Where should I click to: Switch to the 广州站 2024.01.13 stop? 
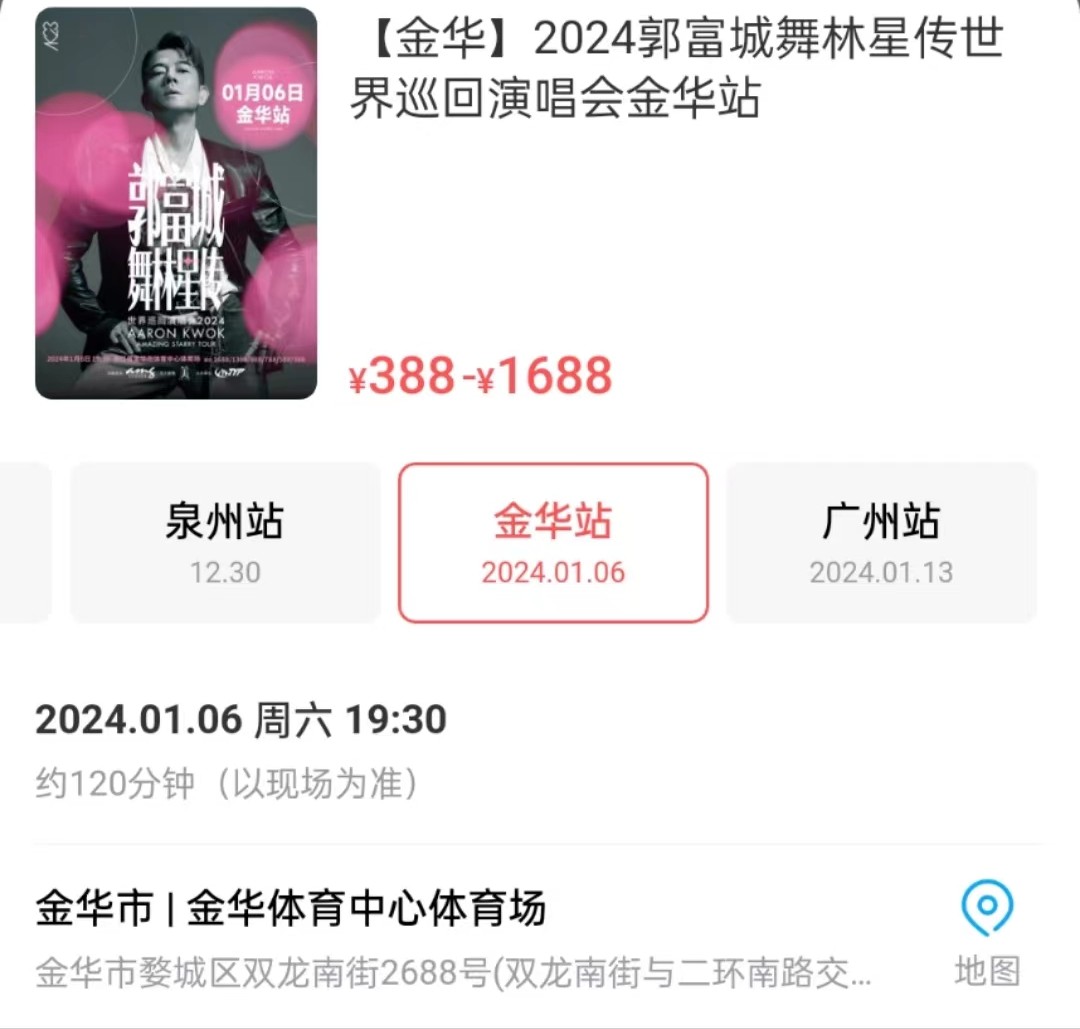[x=881, y=543]
